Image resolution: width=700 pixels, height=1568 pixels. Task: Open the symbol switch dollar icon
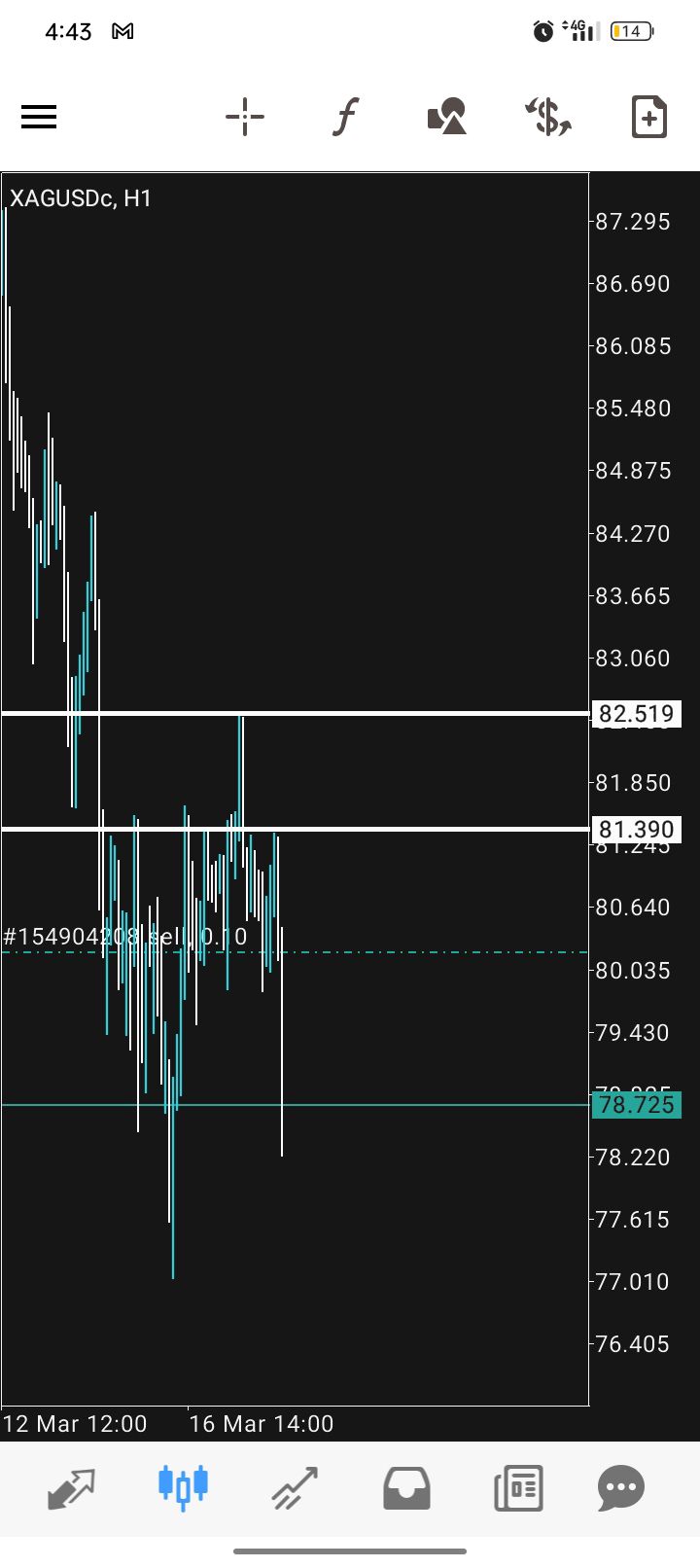(548, 118)
